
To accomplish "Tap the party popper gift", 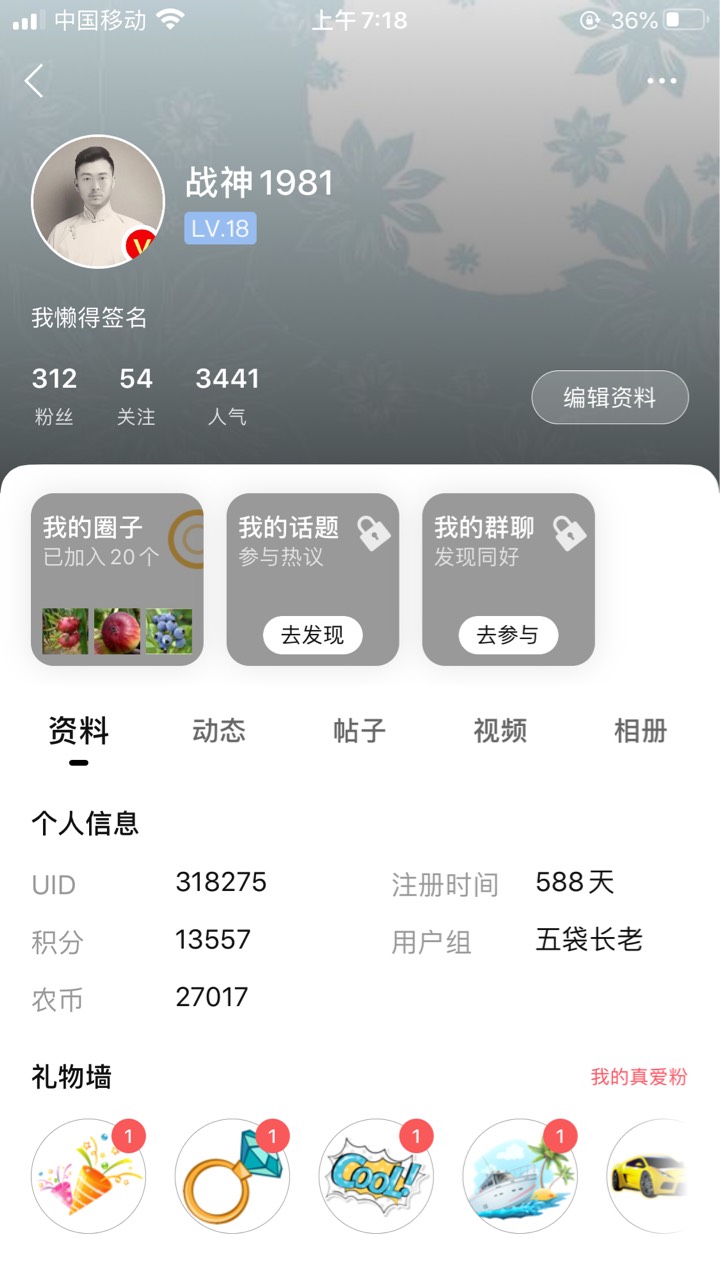I will point(88,1176).
